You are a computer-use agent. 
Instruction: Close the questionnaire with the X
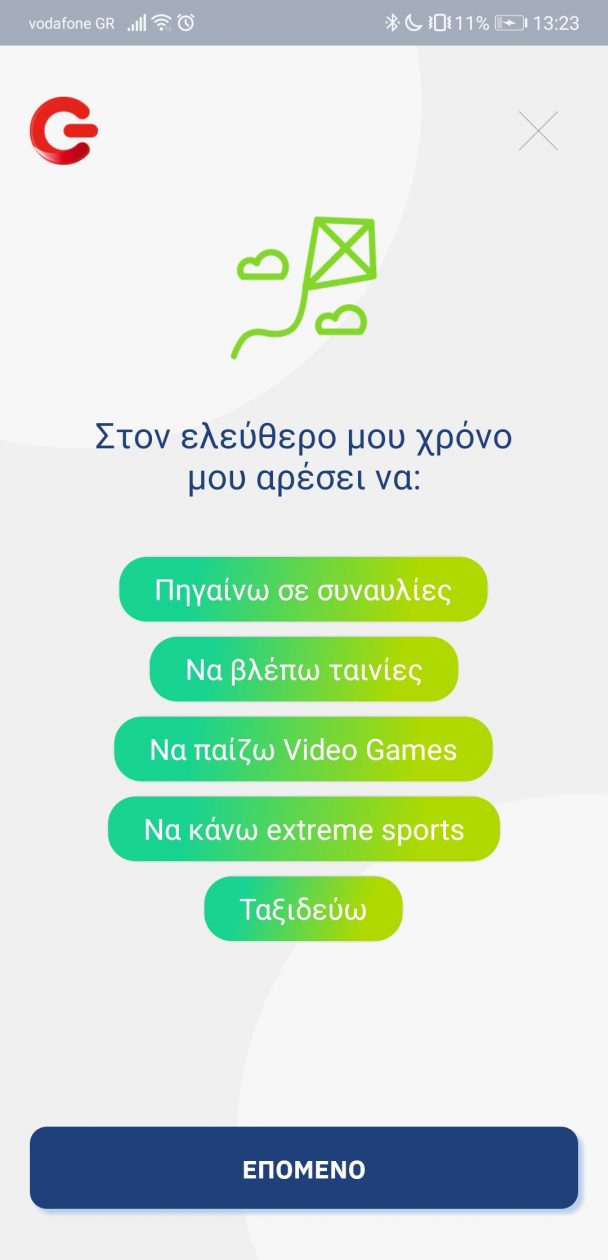[538, 131]
